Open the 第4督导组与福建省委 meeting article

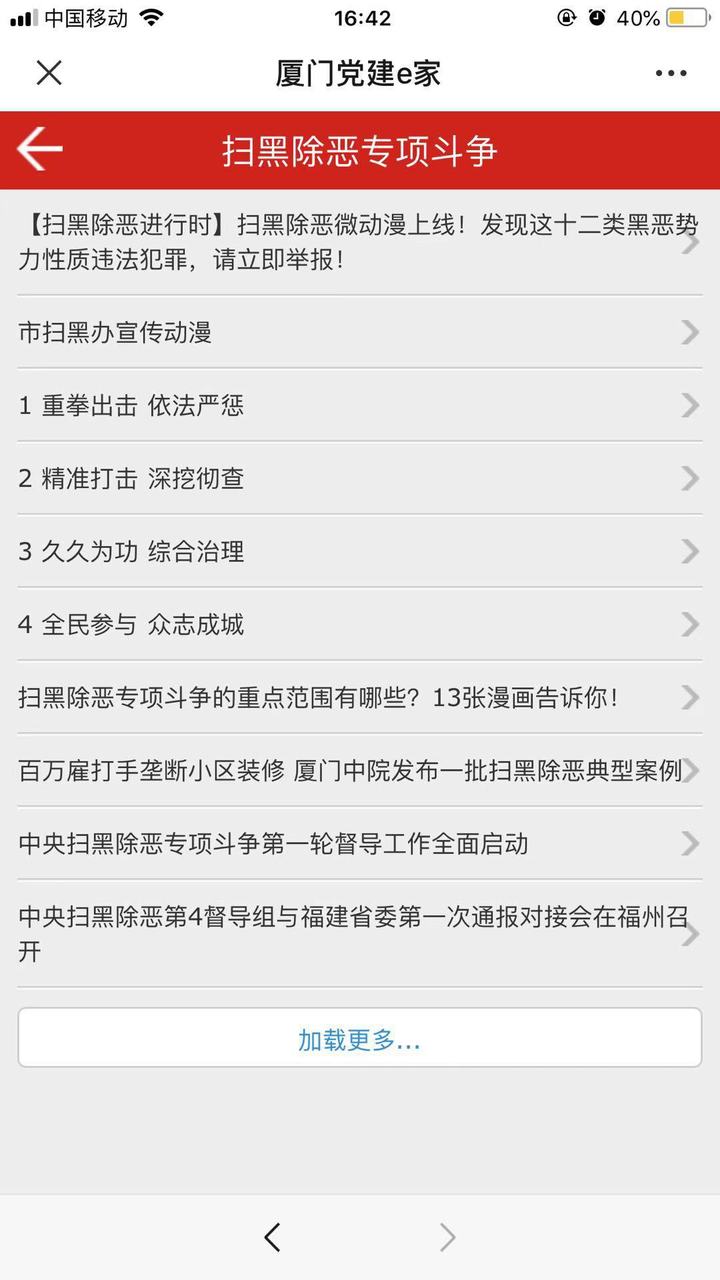point(350,933)
